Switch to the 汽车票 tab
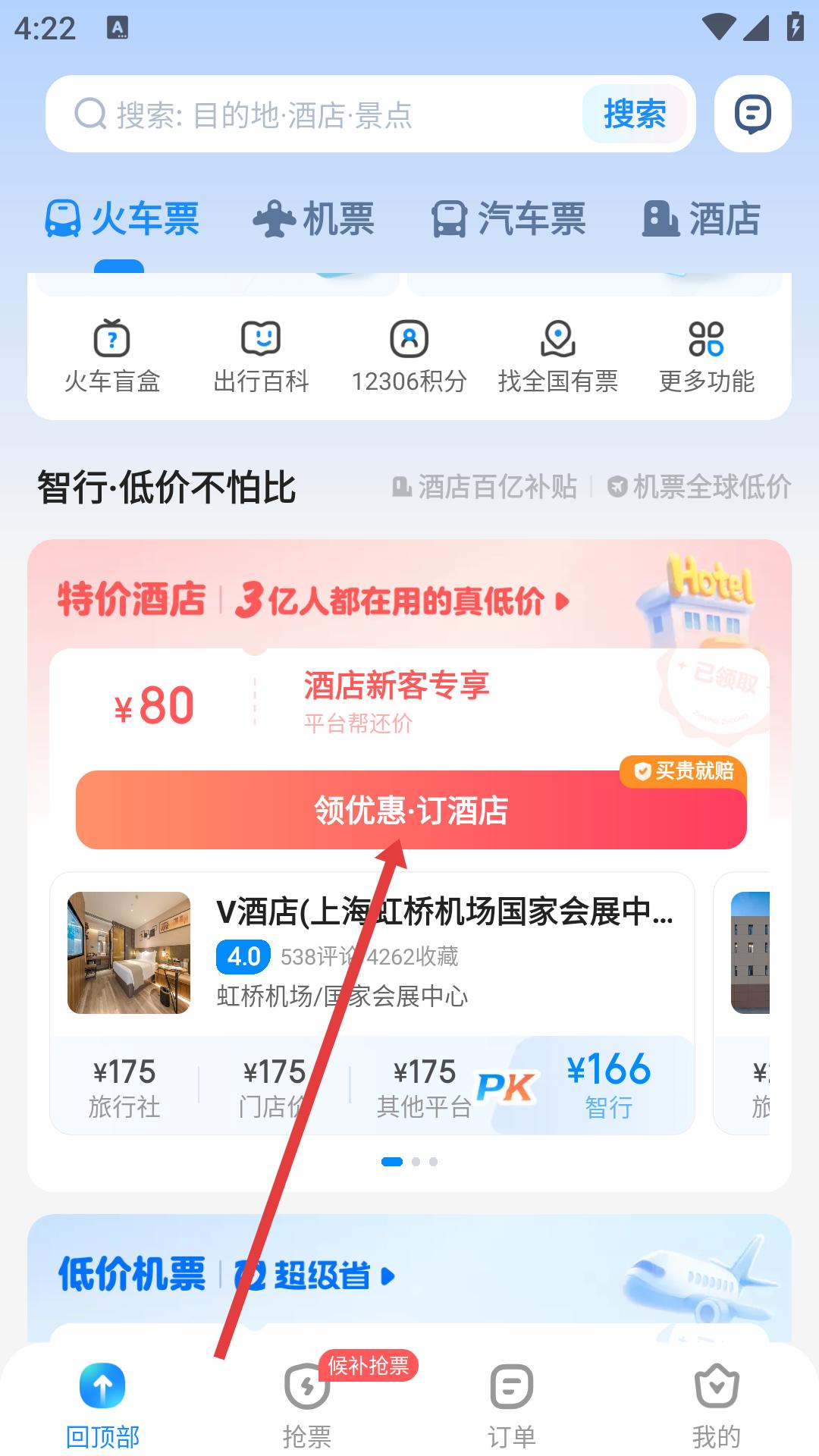The width and height of the screenshot is (819, 1456). coord(509,219)
